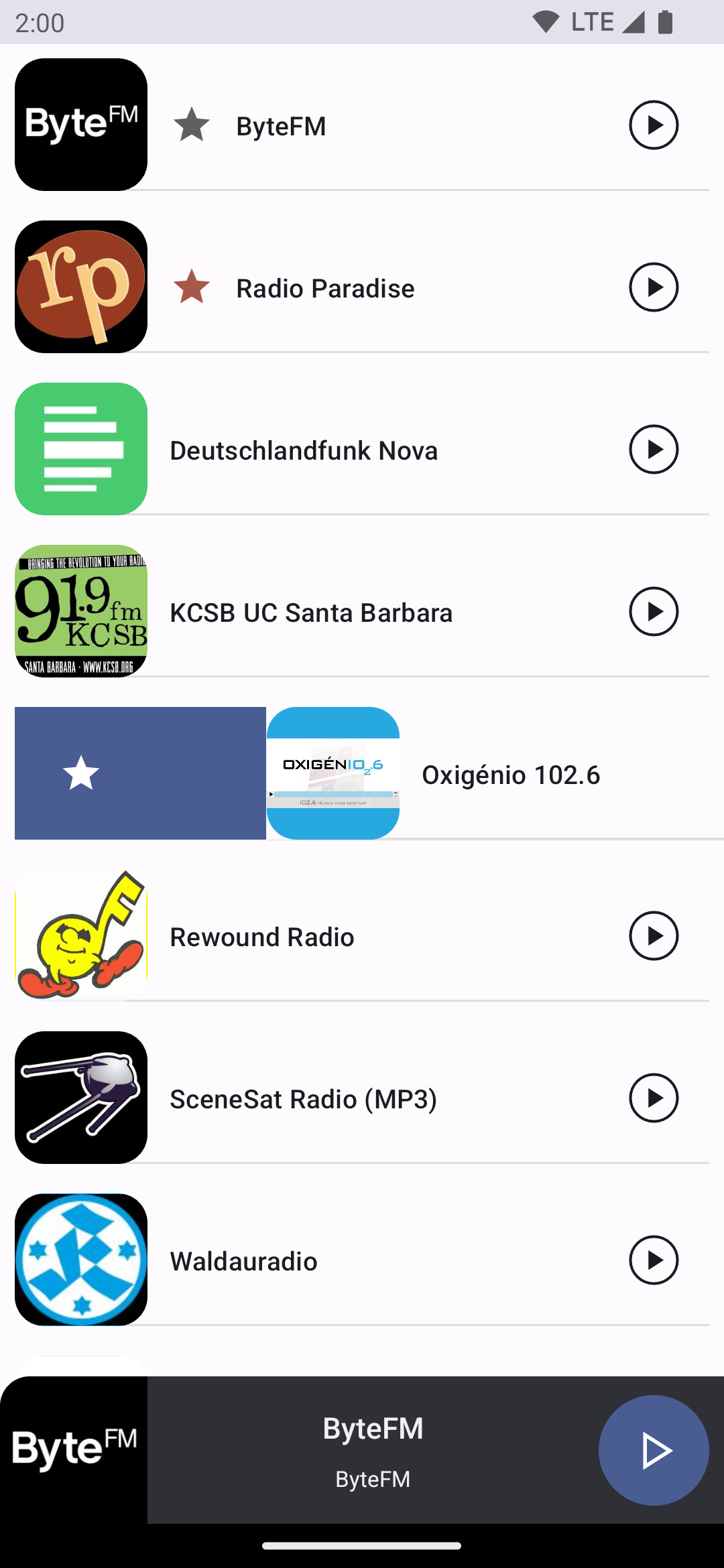The width and height of the screenshot is (724, 1568).
Task: Open the Waldauradio station entry
Action: click(244, 1262)
